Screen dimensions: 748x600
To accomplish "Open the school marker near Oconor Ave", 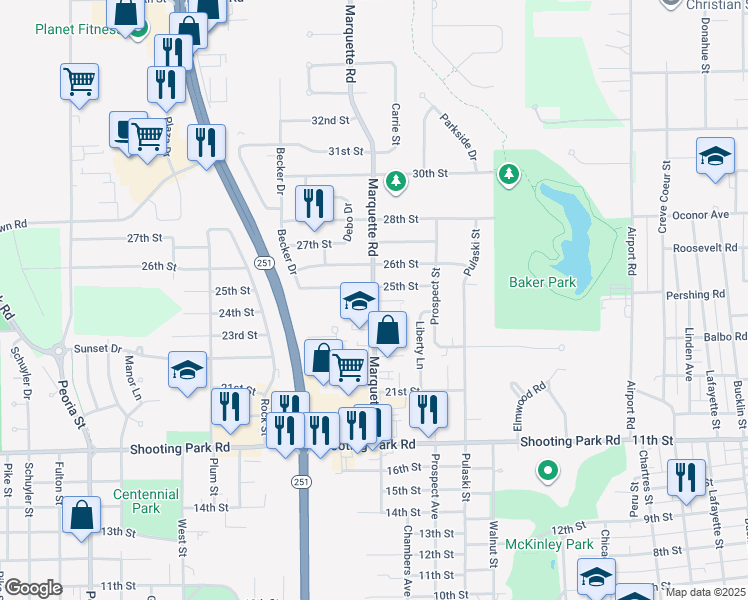I will (x=716, y=158).
